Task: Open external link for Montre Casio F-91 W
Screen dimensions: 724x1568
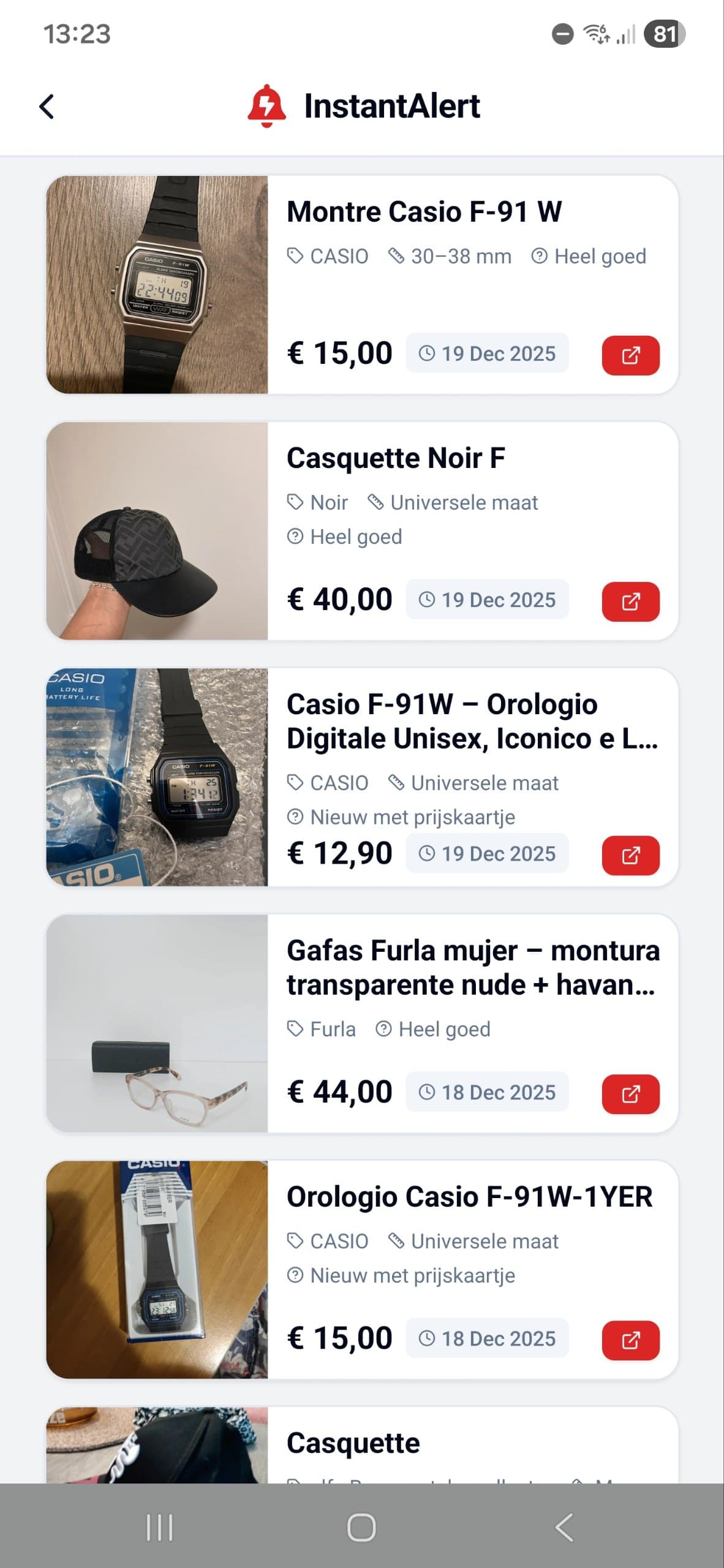Action: pos(630,354)
